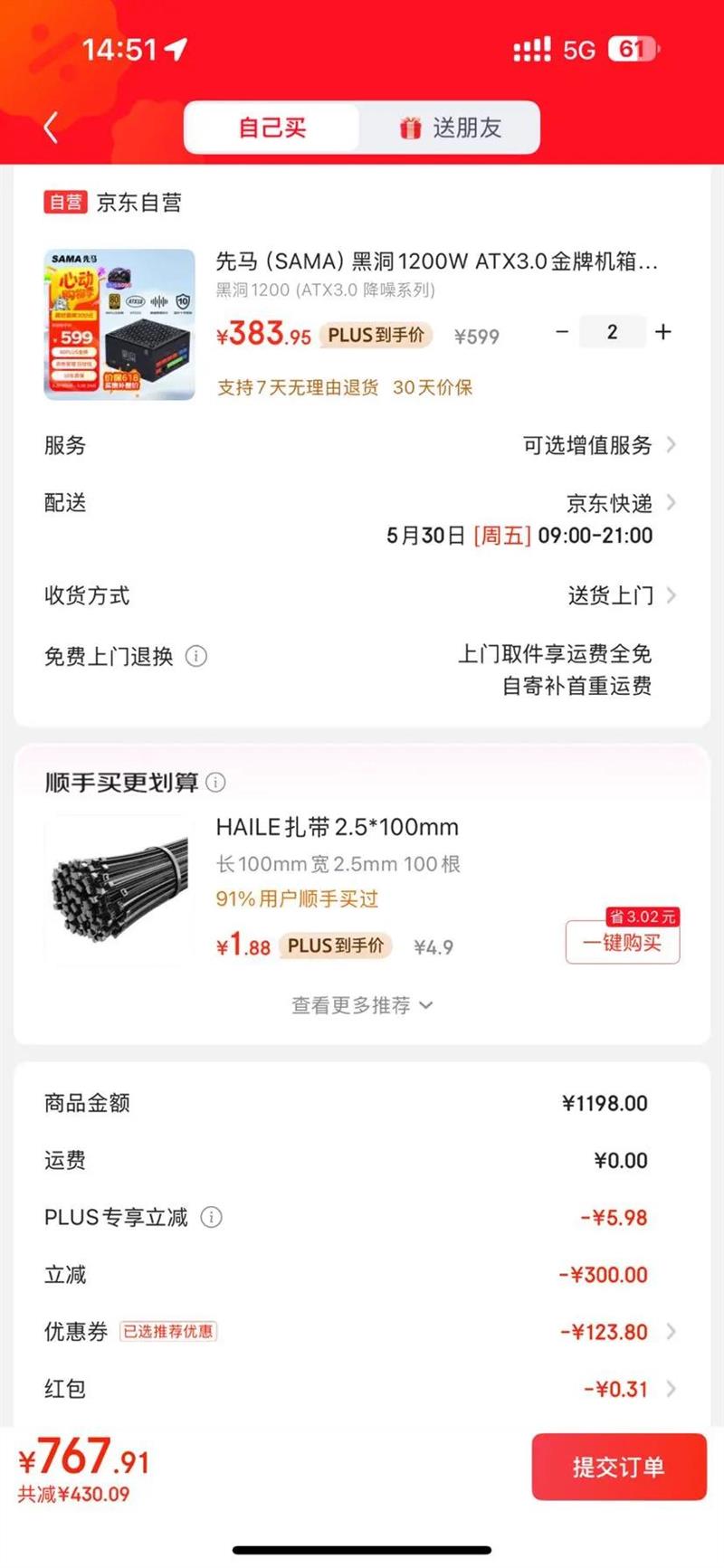Show info about PLUS专享立减
Image resolution: width=724 pixels, height=1568 pixels.
(211, 1218)
